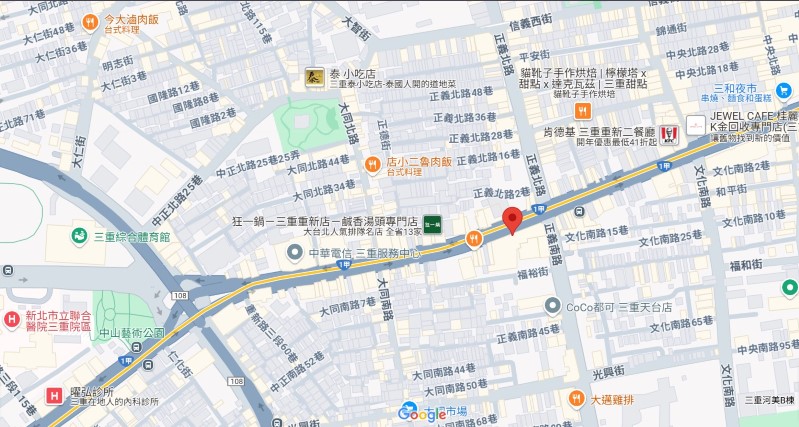Image resolution: width=799 pixels, height=427 pixels.
Task: Select CoCo都可 三重天台店 marker
Action: [x=552, y=304]
